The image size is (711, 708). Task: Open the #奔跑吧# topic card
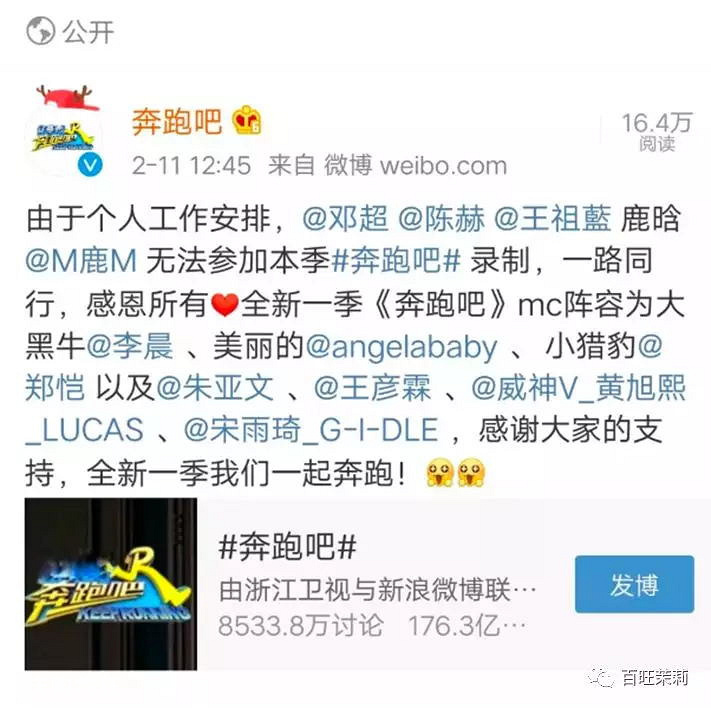(380, 585)
